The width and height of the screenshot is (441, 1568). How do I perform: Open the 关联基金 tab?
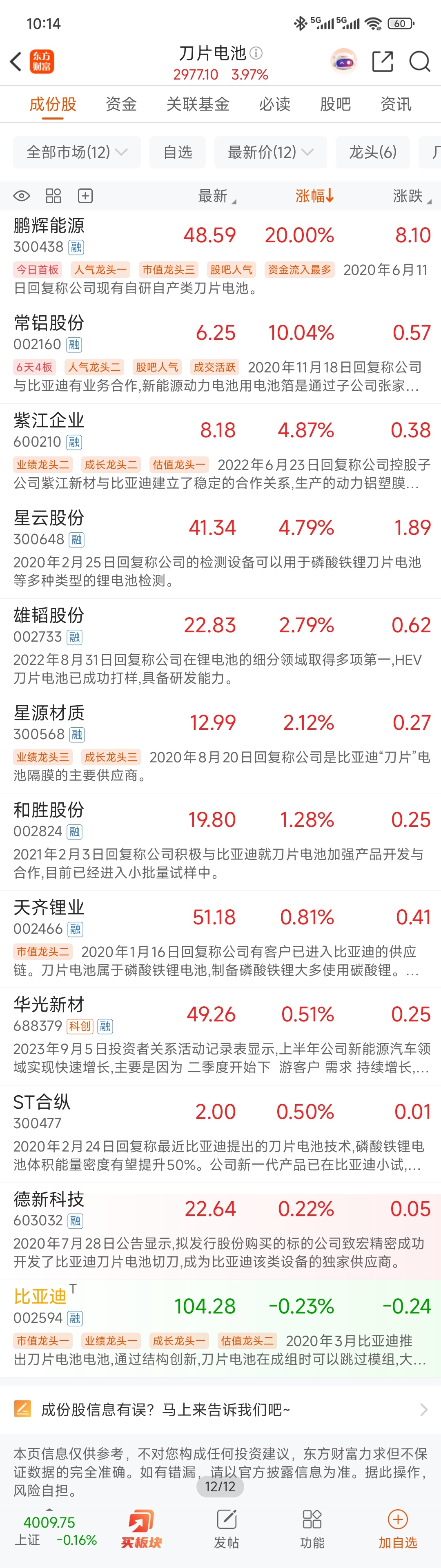click(198, 104)
